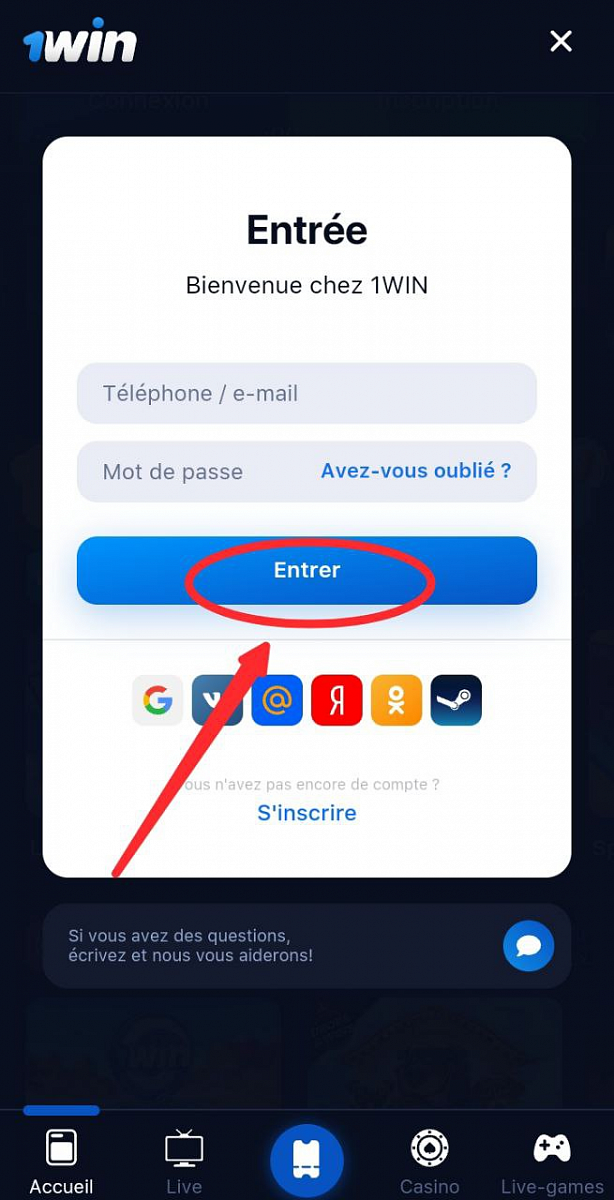Screen dimensions: 614x1200
Task: Sign in with Mail.ru
Action: click(277, 700)
